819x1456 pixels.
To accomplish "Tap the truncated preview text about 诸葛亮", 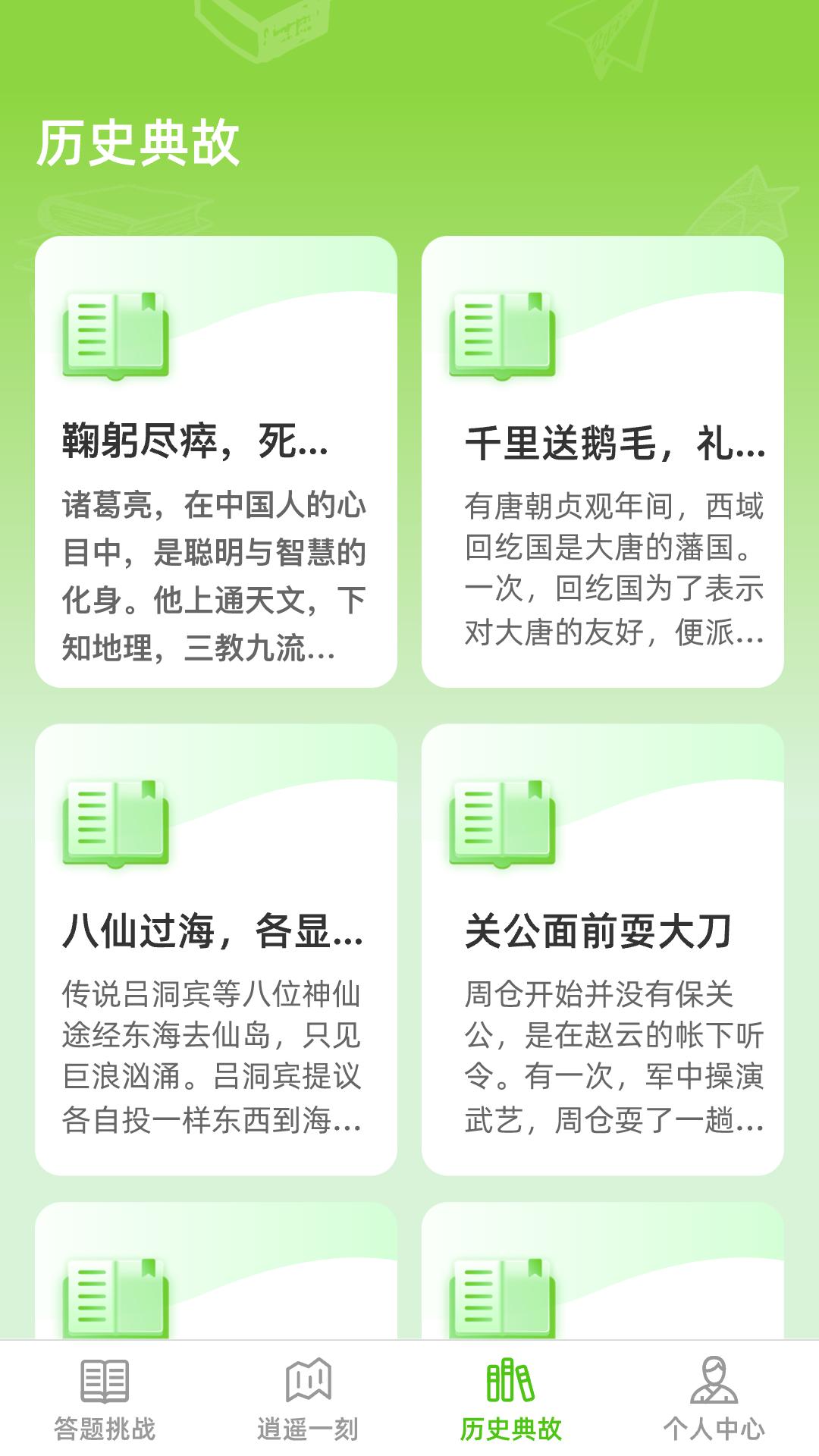I will pos(215,573).
